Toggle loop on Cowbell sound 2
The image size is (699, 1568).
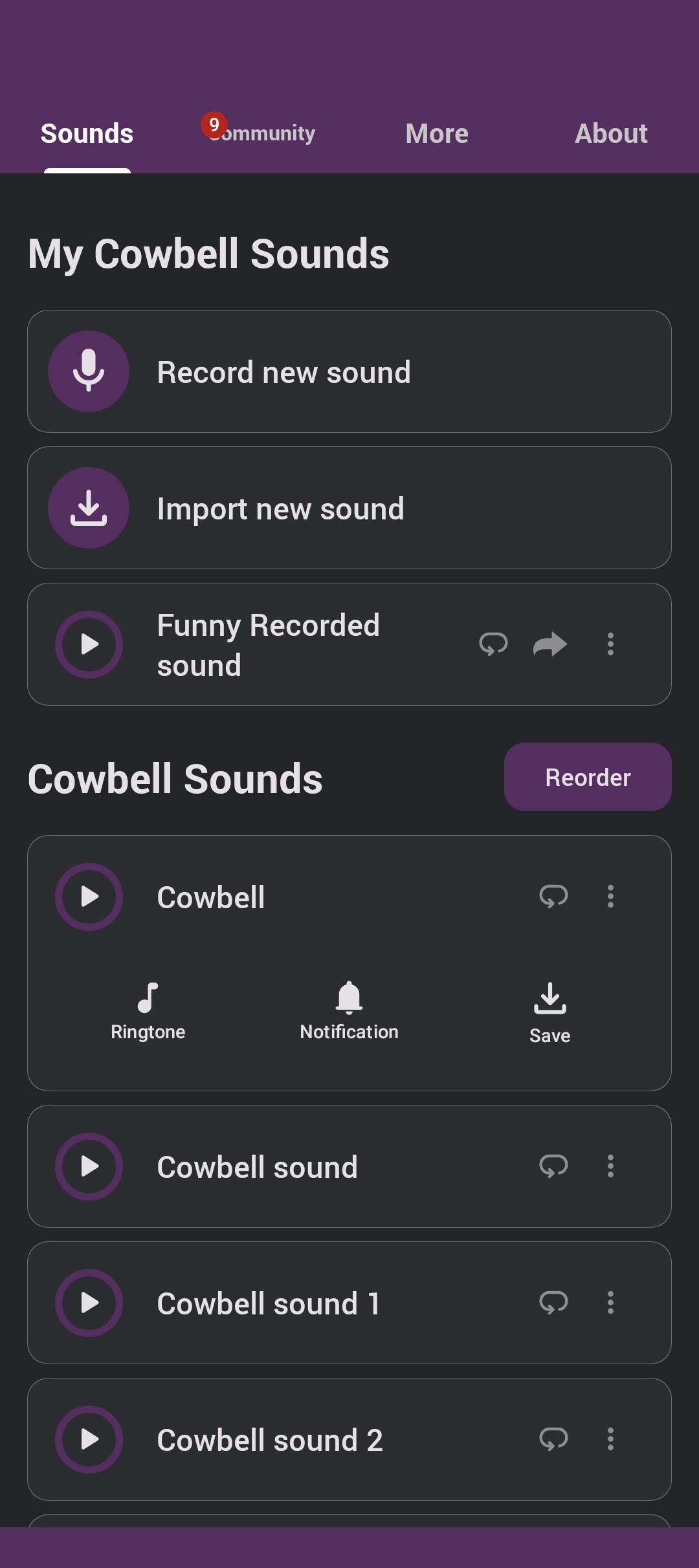(553, 1439)
